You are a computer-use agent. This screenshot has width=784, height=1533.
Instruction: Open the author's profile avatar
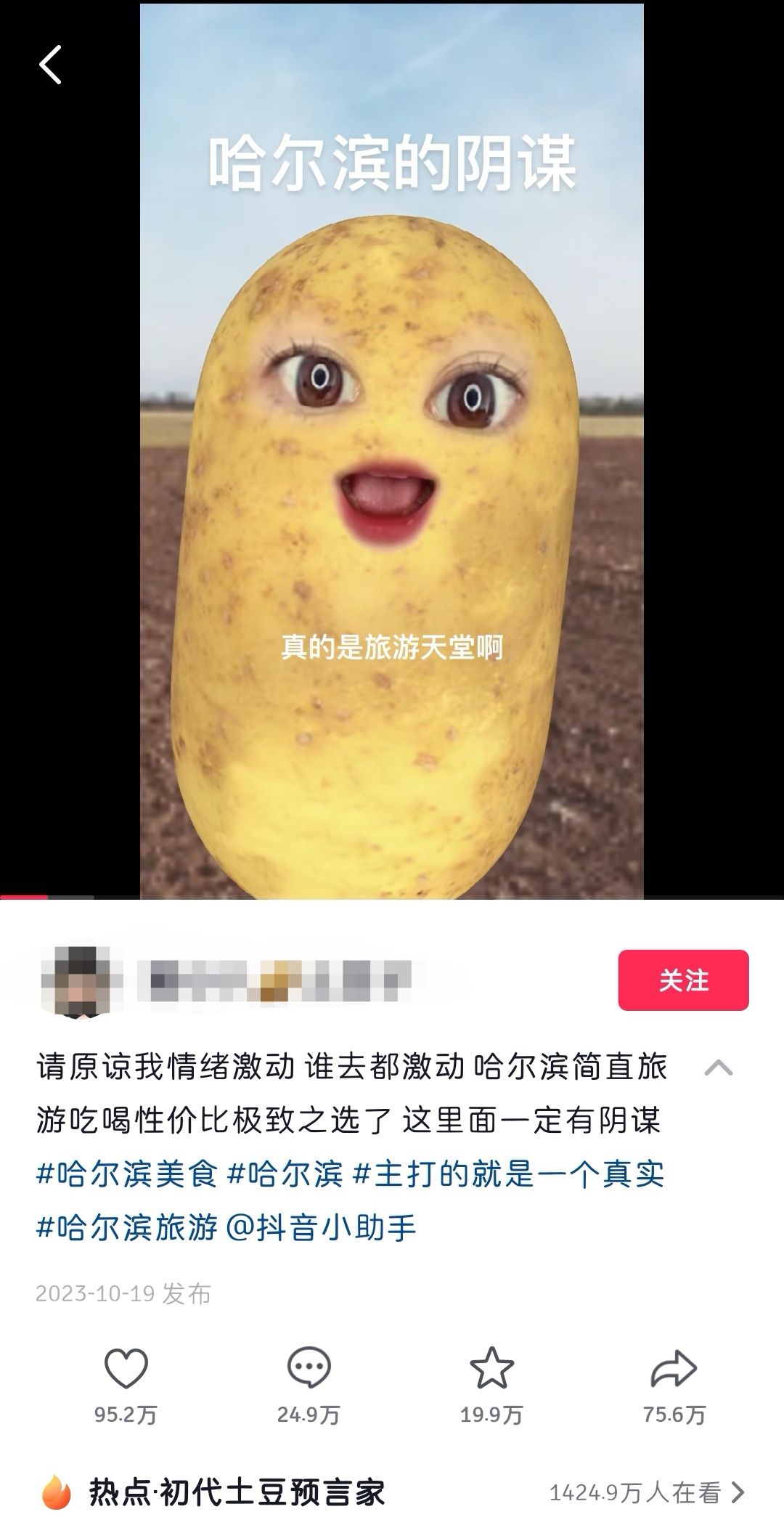81,980
